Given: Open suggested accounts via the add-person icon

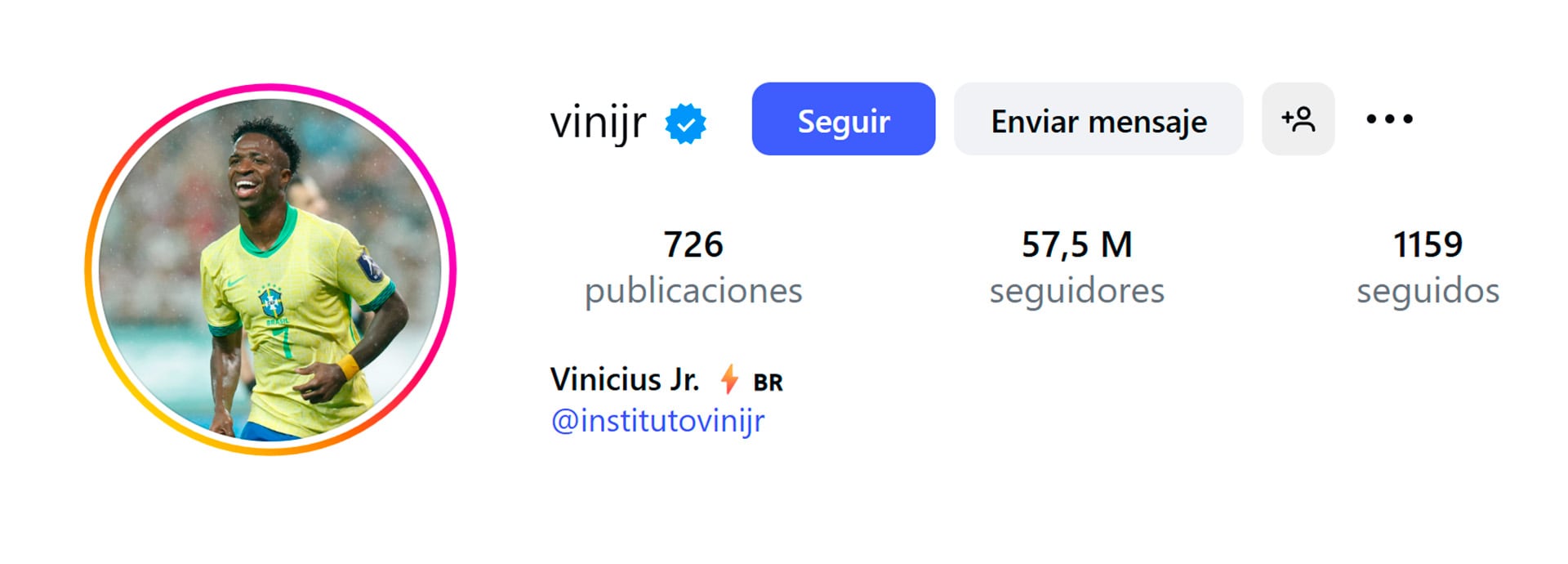Looking at the screenshot, I should click(1298, 119).
